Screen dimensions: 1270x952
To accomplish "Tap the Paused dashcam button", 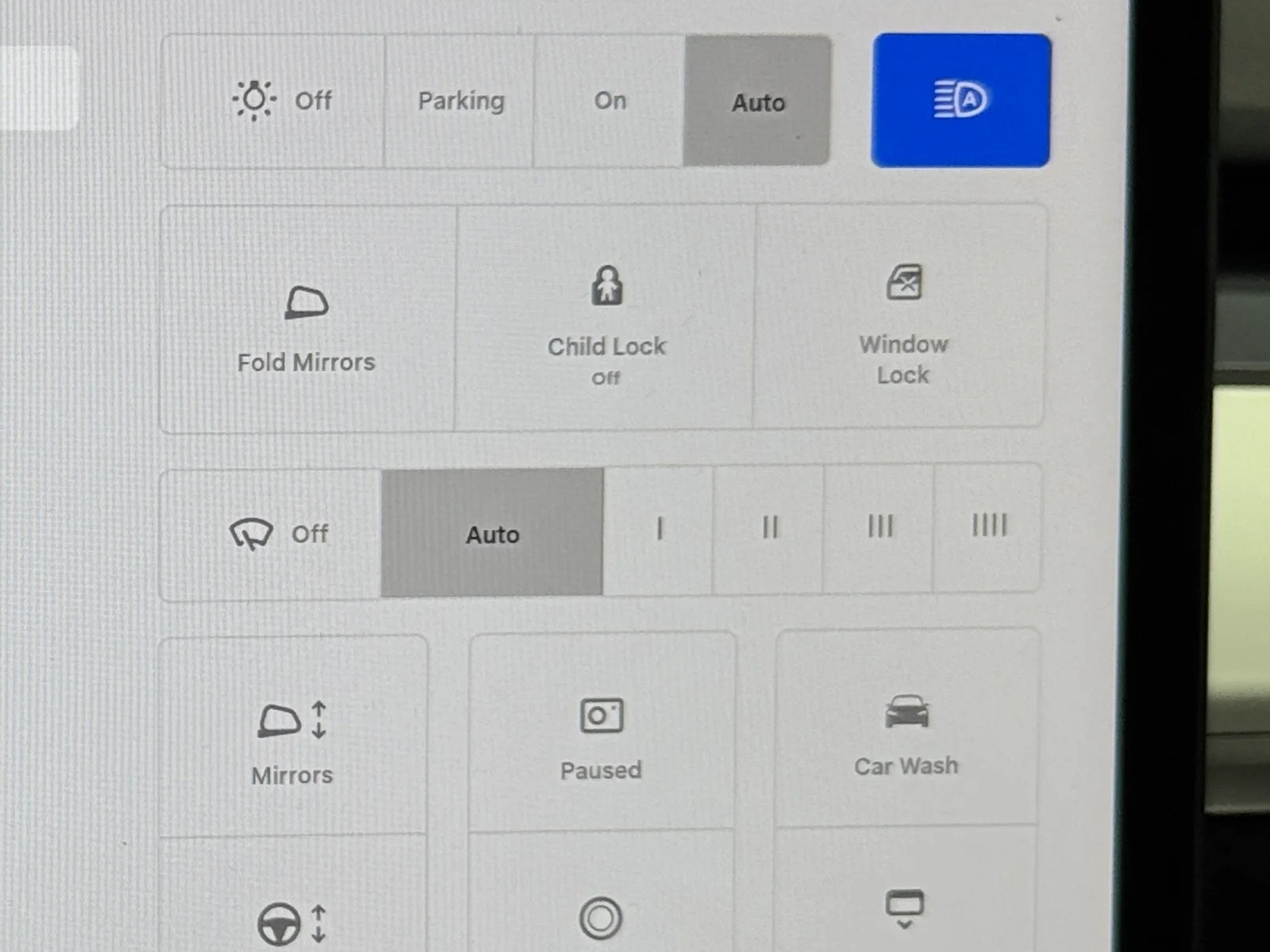I will [601, 734].
